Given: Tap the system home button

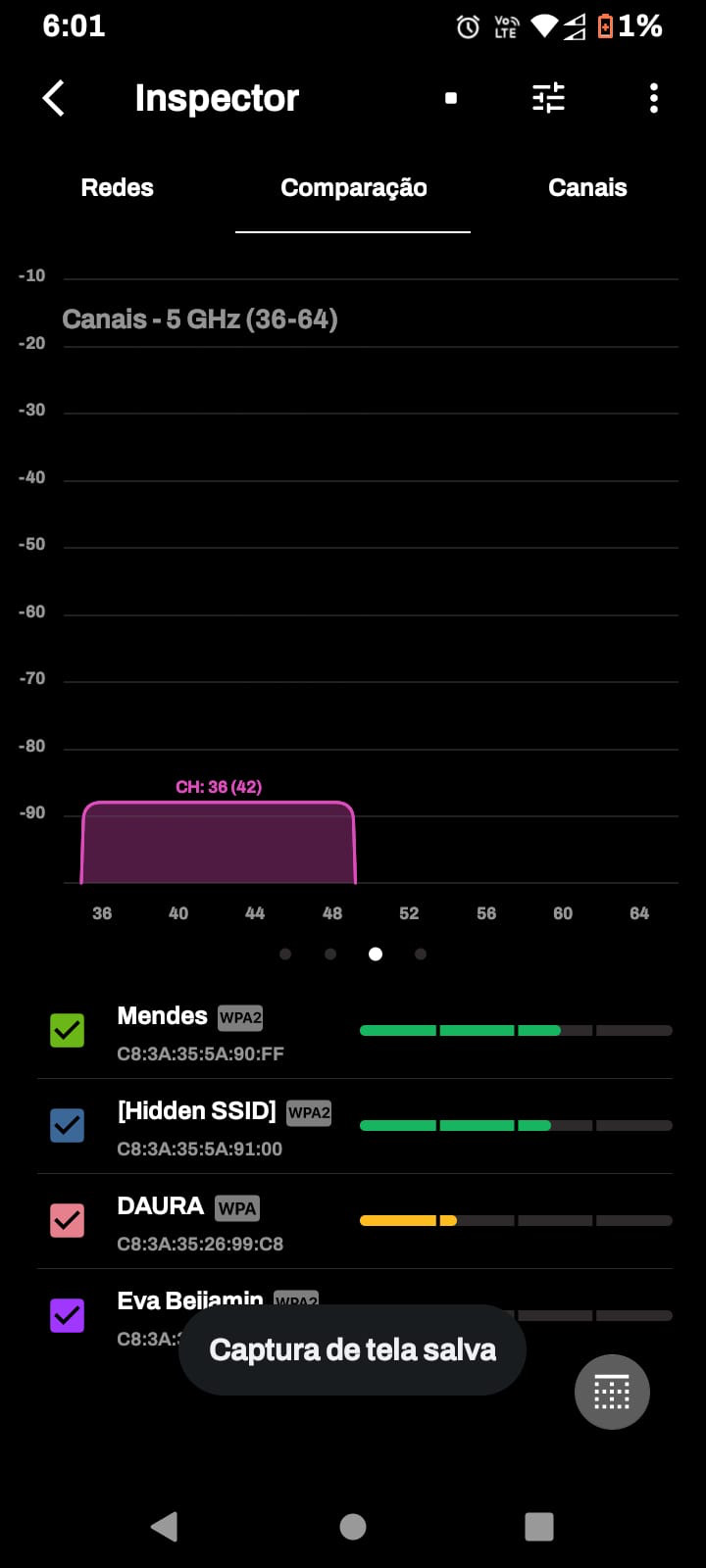Looking at the screenshot, I should click(353, 1526).
